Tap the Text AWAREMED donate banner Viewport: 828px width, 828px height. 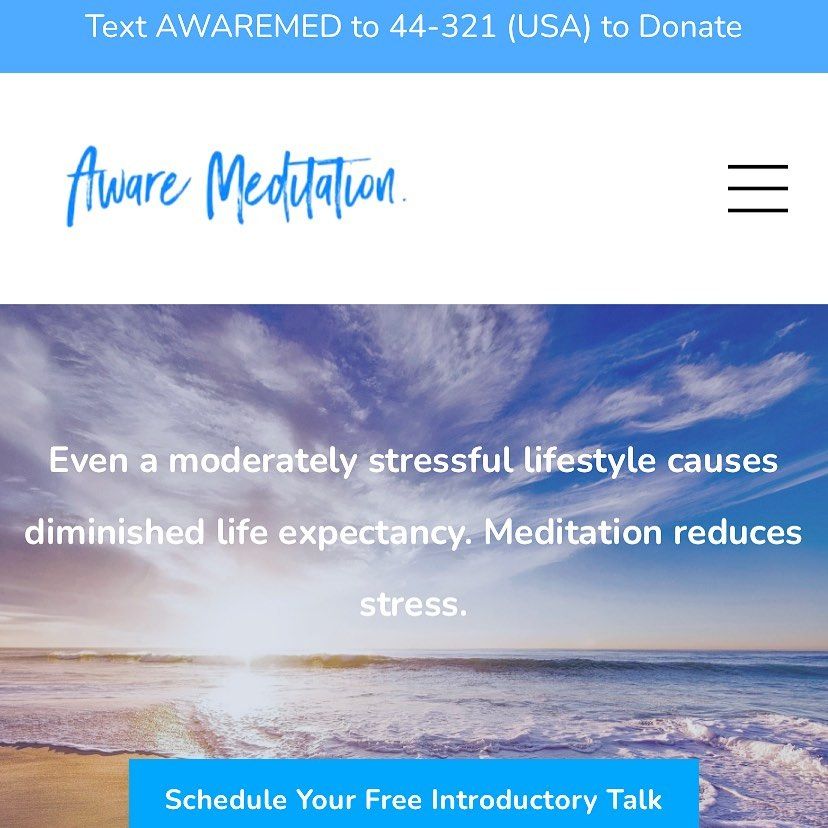[413, 28]
